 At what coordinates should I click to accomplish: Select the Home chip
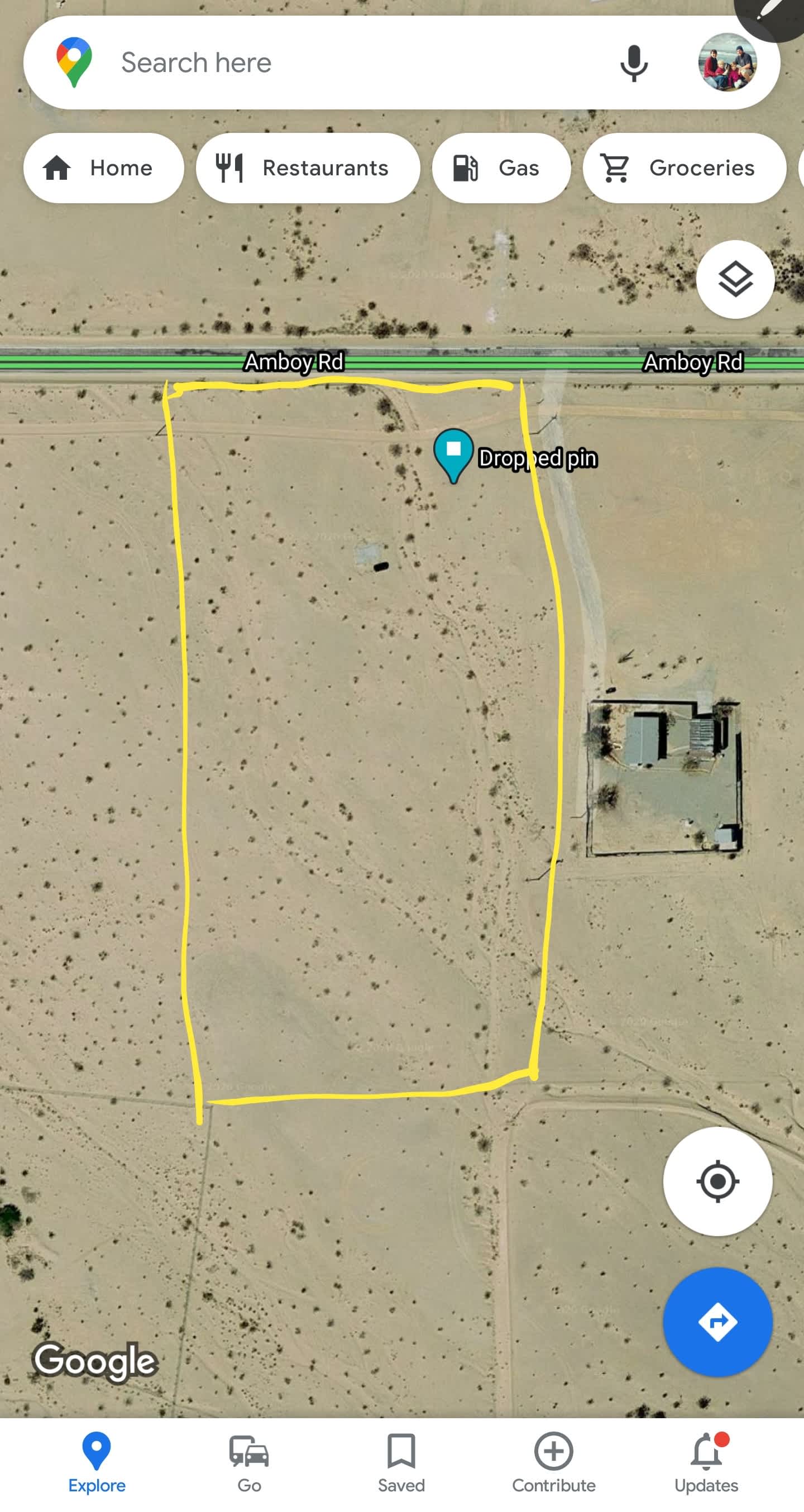tap(103, 168)
